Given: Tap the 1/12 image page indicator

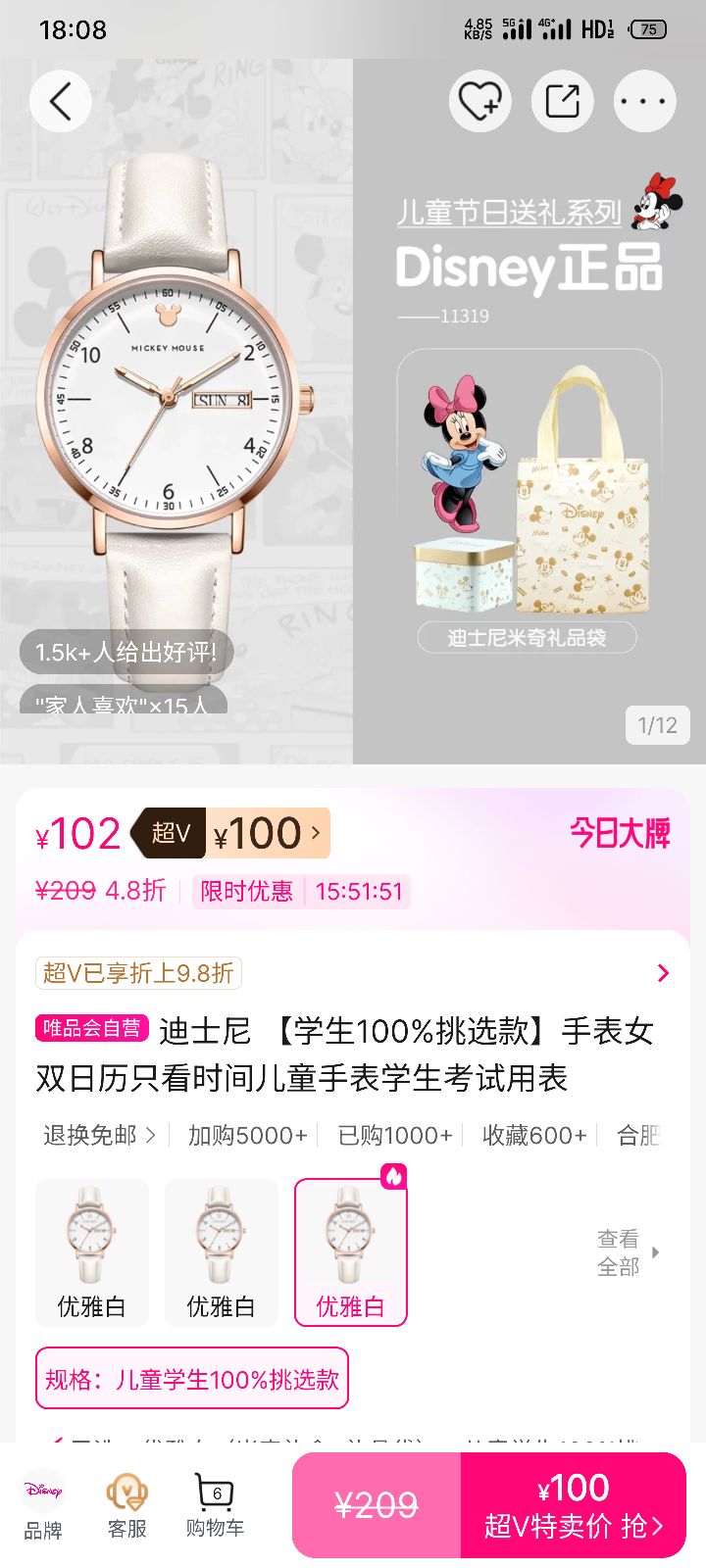Looking at the screenshot, I should pos(655,725).
